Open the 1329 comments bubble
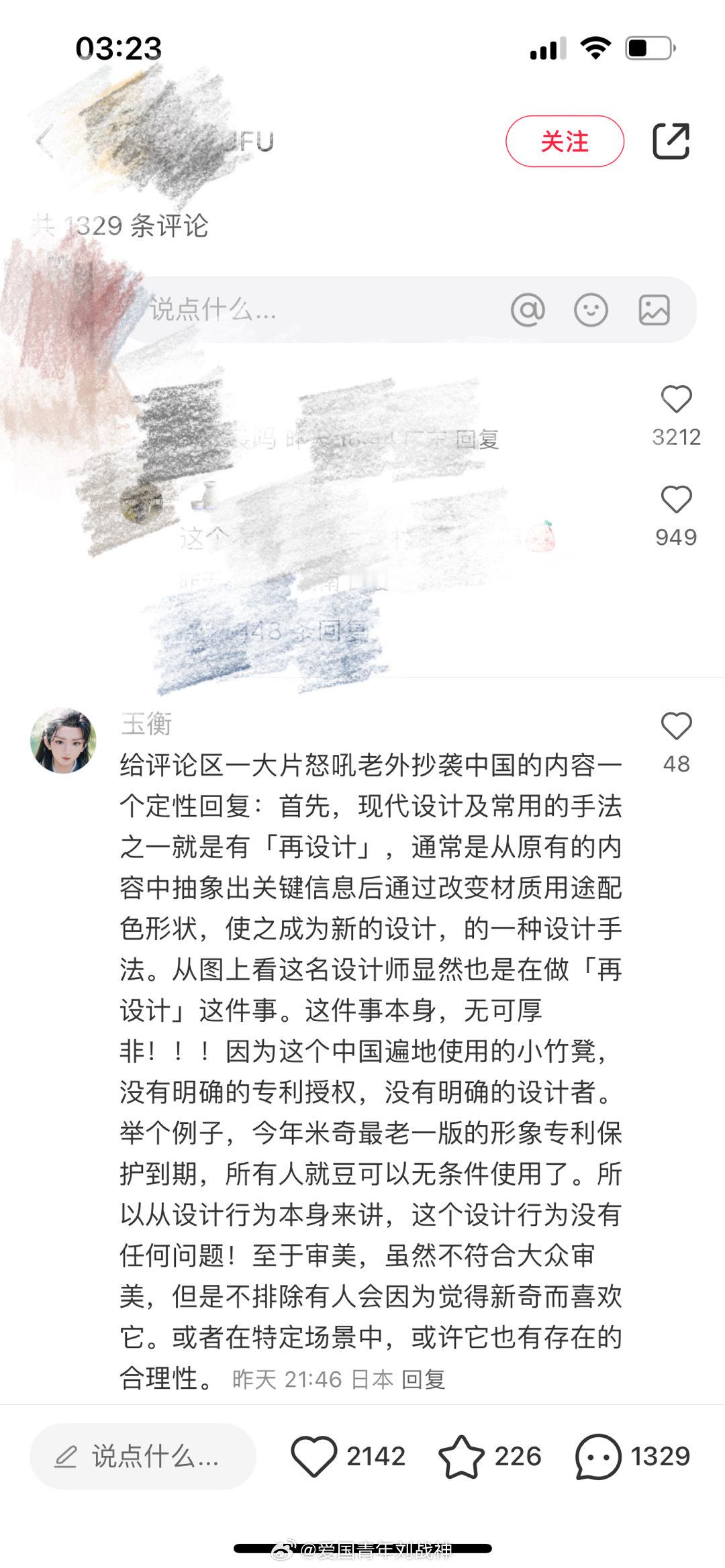Screen dimensions: 725x1568 click(598, 1457)
